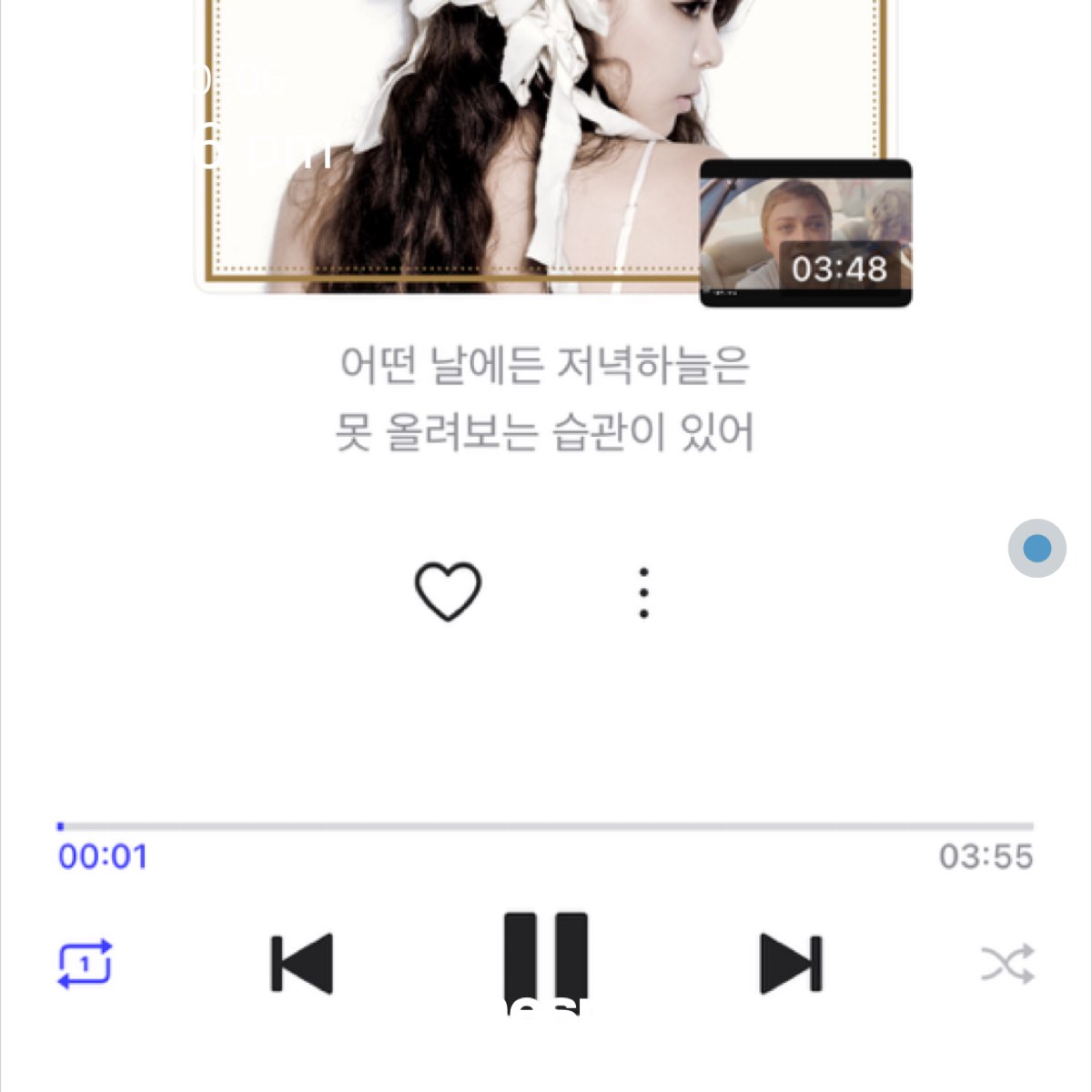1092x1092 pixels.
Task: Toggle the repeat-one mode
Action: click(x=85, y=963)
